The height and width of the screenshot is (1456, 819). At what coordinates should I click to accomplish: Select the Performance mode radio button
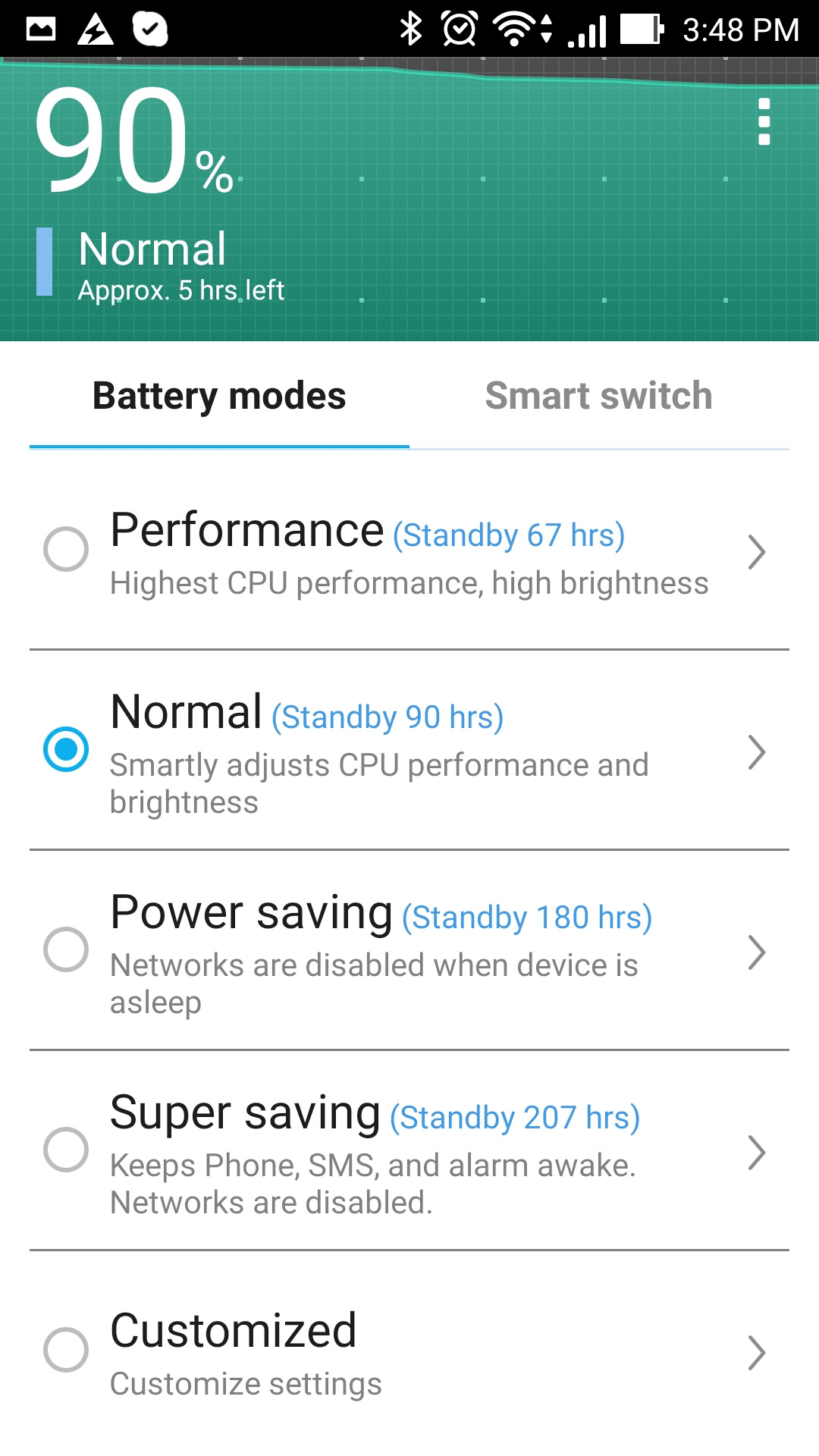pyautogui.click(x=66, y=548)
